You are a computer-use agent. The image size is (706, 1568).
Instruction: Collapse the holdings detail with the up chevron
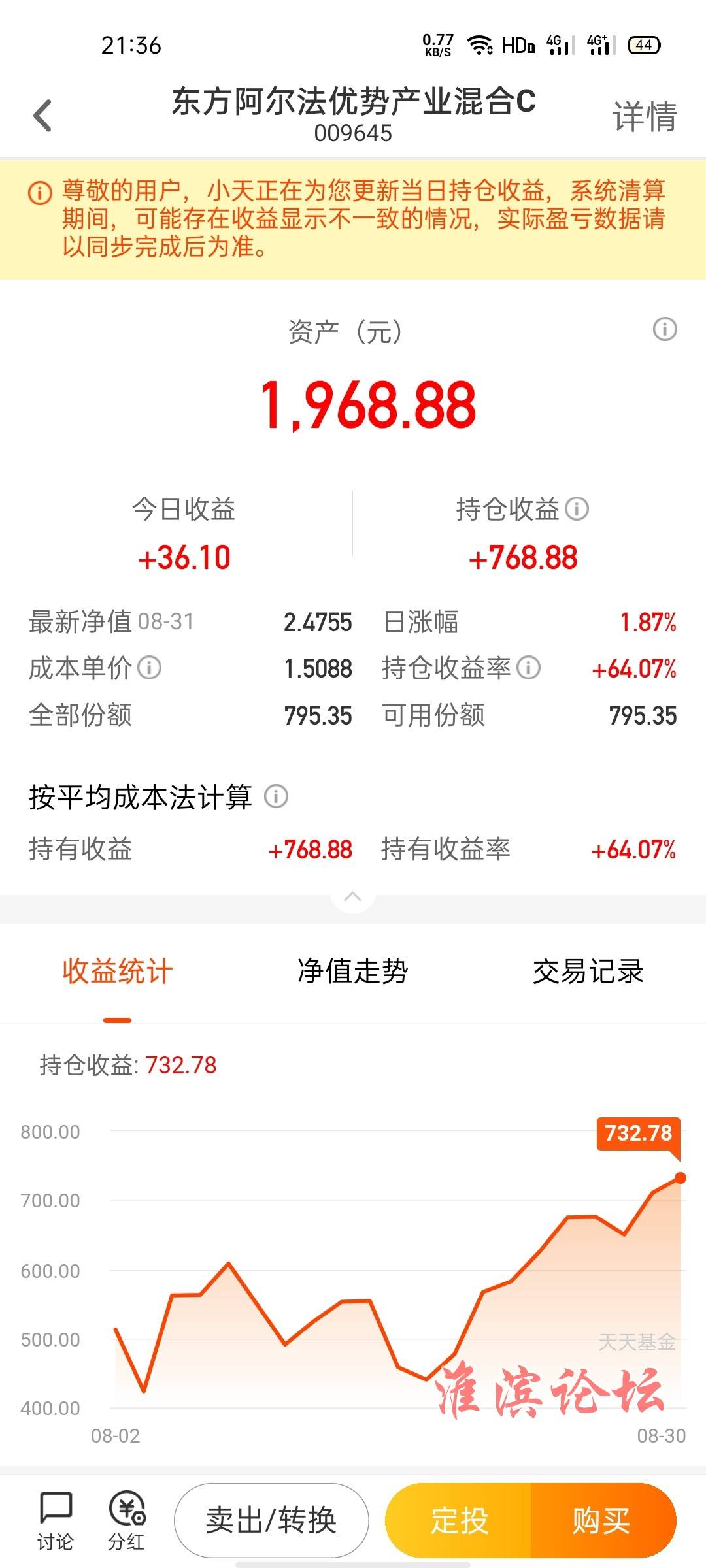coord(352,896)
